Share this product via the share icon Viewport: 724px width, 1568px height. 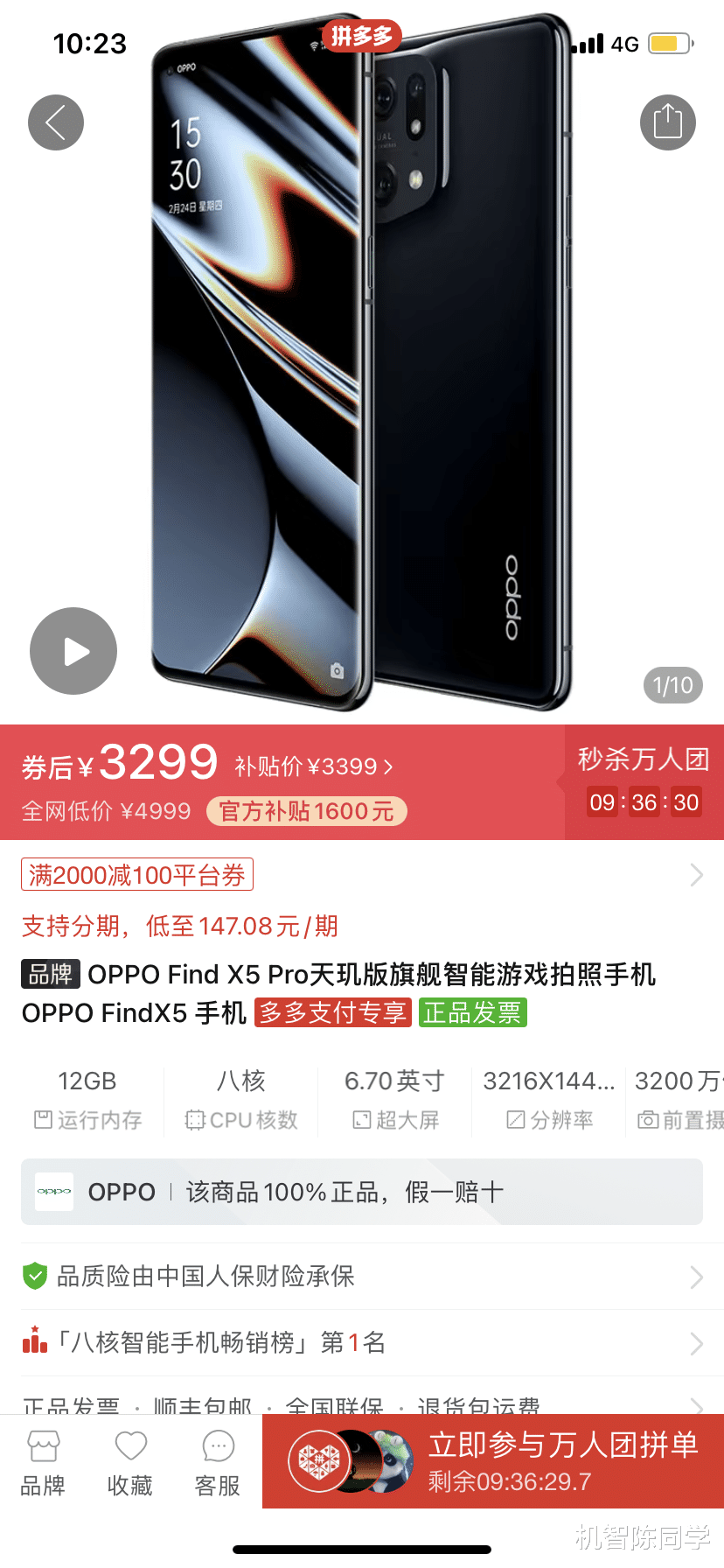click(x=668, y=122)
